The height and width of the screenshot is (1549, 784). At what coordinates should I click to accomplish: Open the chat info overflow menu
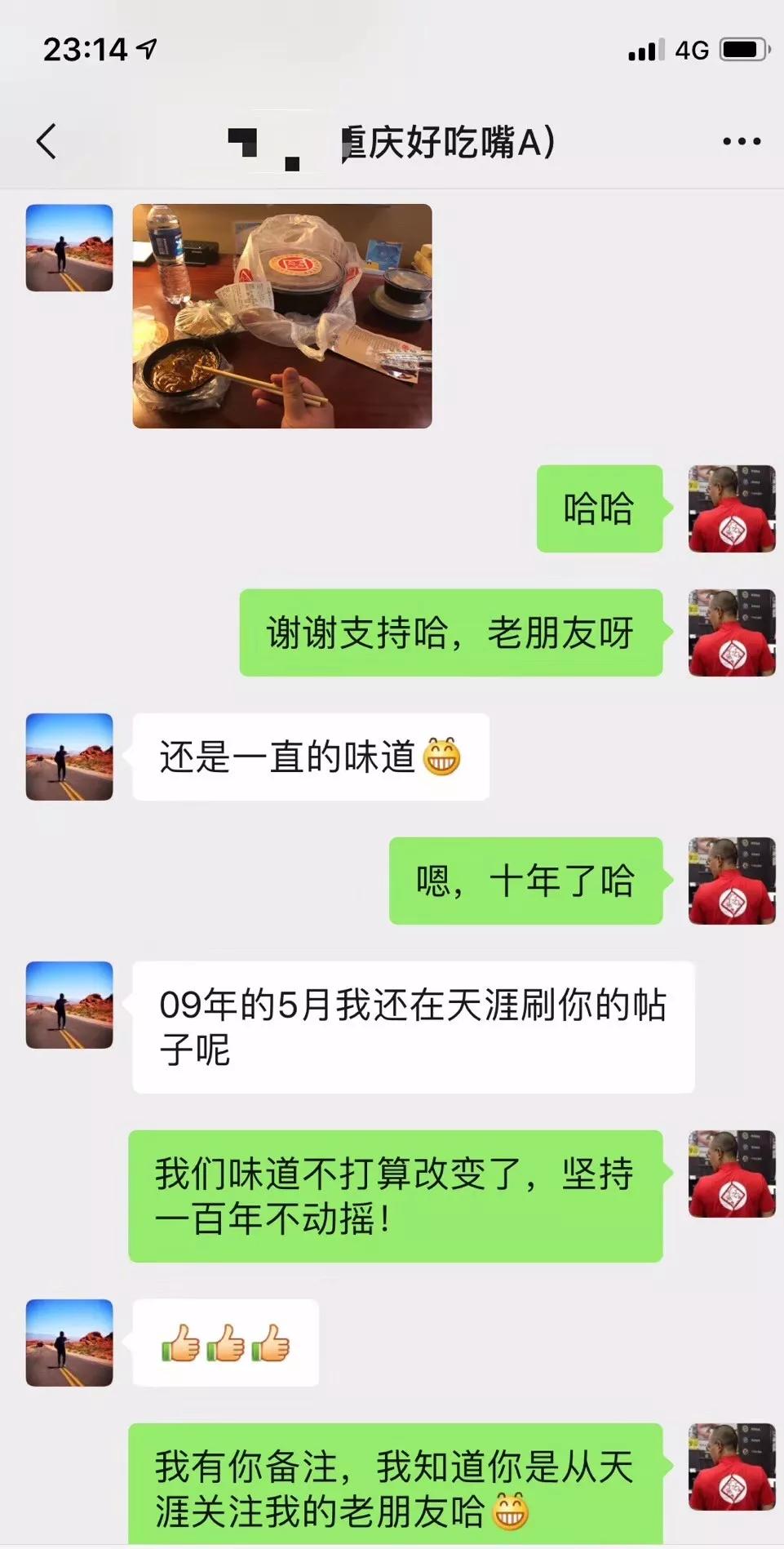741,142
